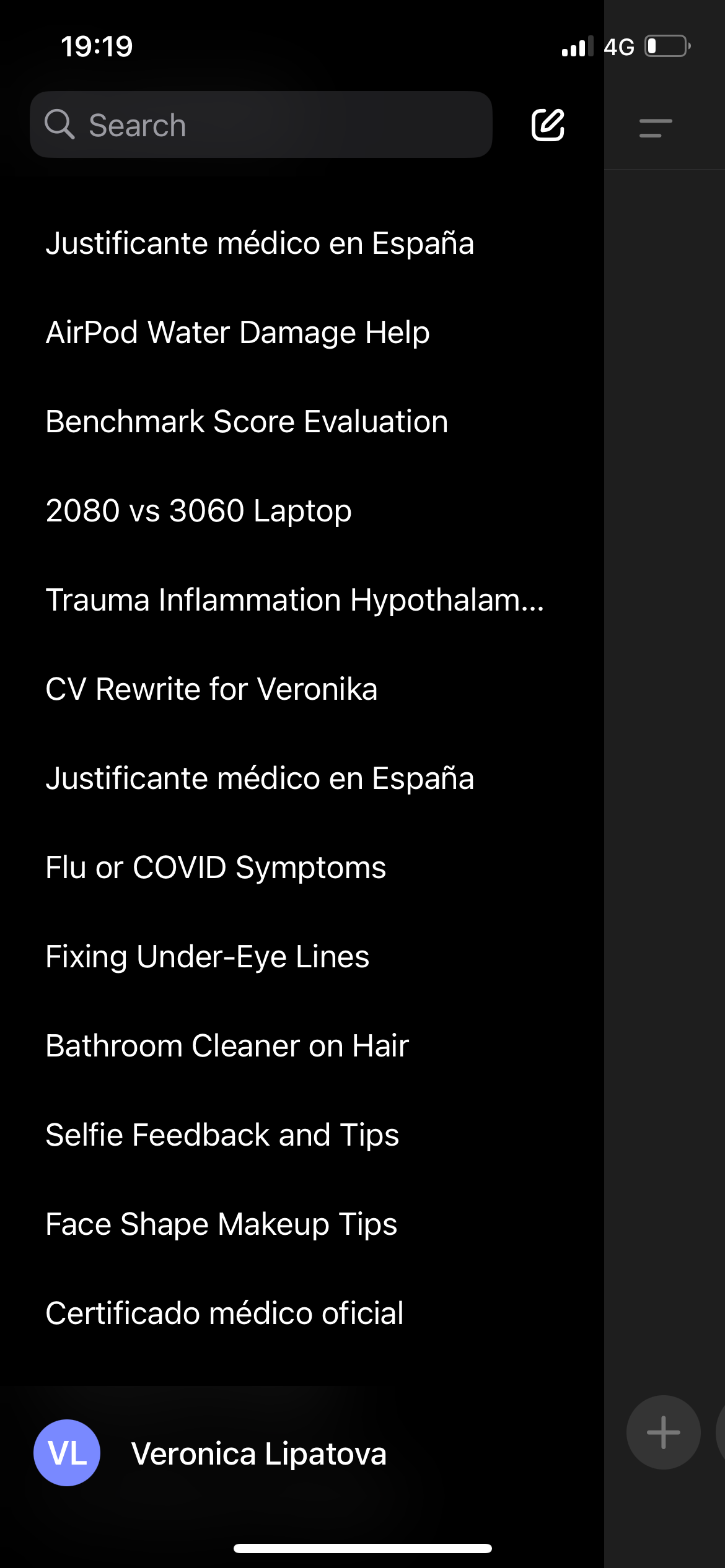Open AirPod Water Damage Help conversation
The image size is (725, 1568).
tap(237, 333)
